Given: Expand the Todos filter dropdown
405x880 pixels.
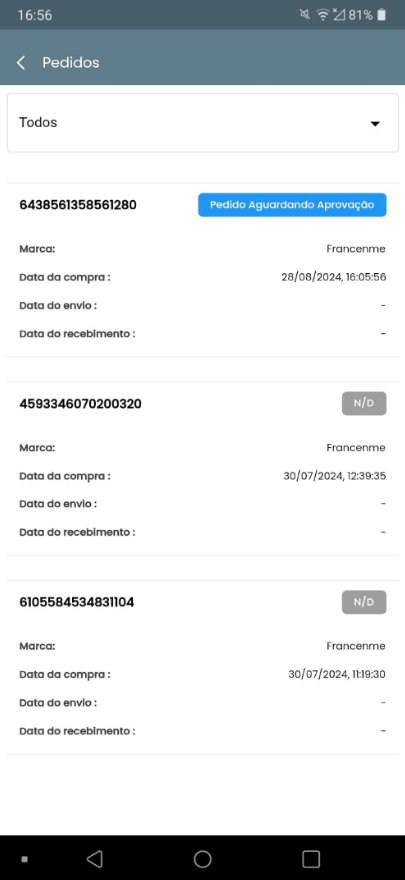Looking at the screenshot, I should click(x=202, y=122).
